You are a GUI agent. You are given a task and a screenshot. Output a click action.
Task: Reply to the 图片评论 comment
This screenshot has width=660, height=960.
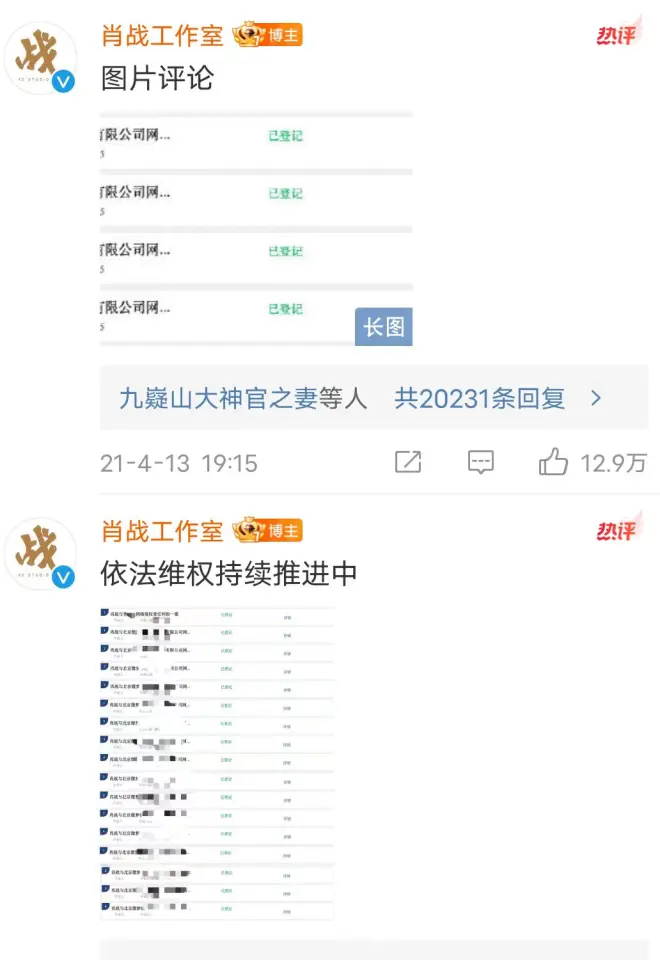coord(481,462)
